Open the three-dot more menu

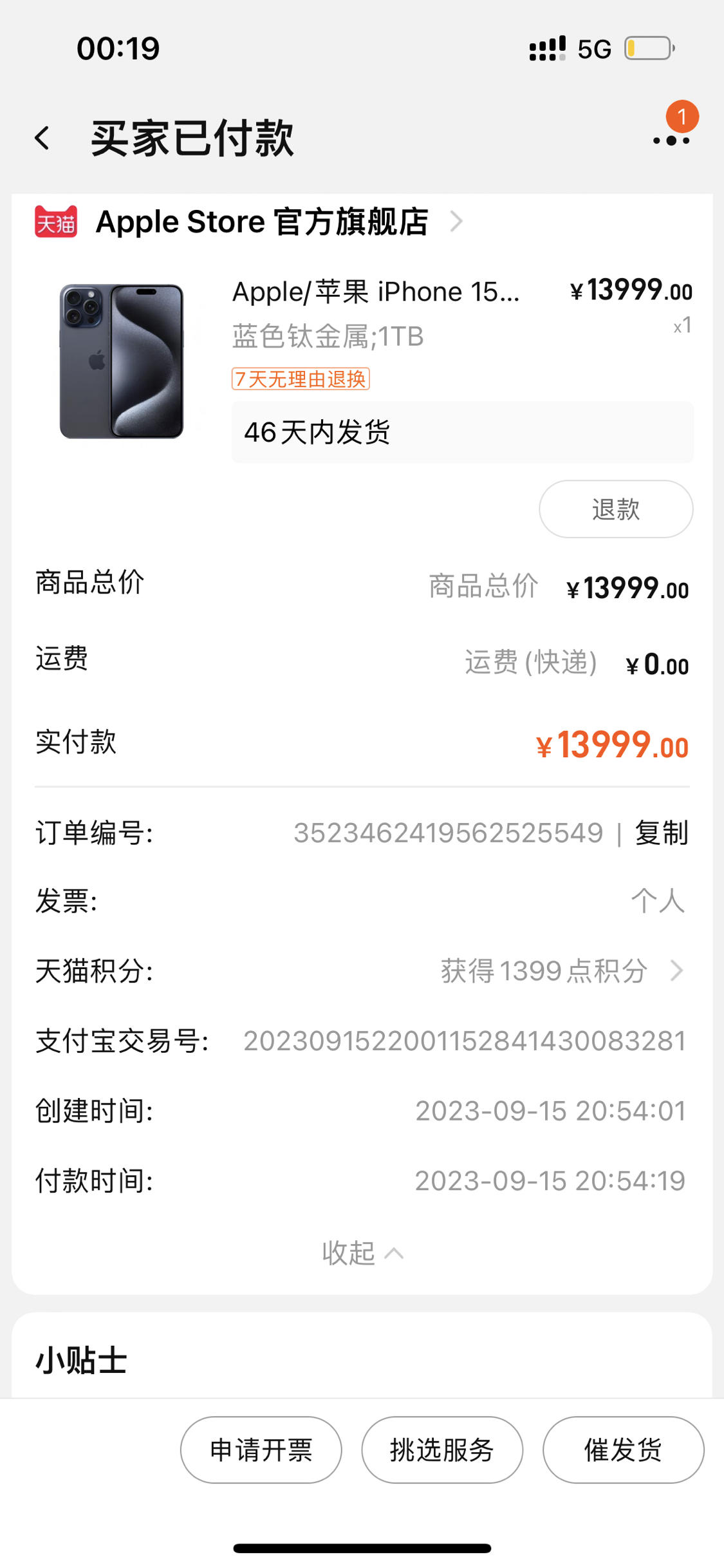coord(671,140)
